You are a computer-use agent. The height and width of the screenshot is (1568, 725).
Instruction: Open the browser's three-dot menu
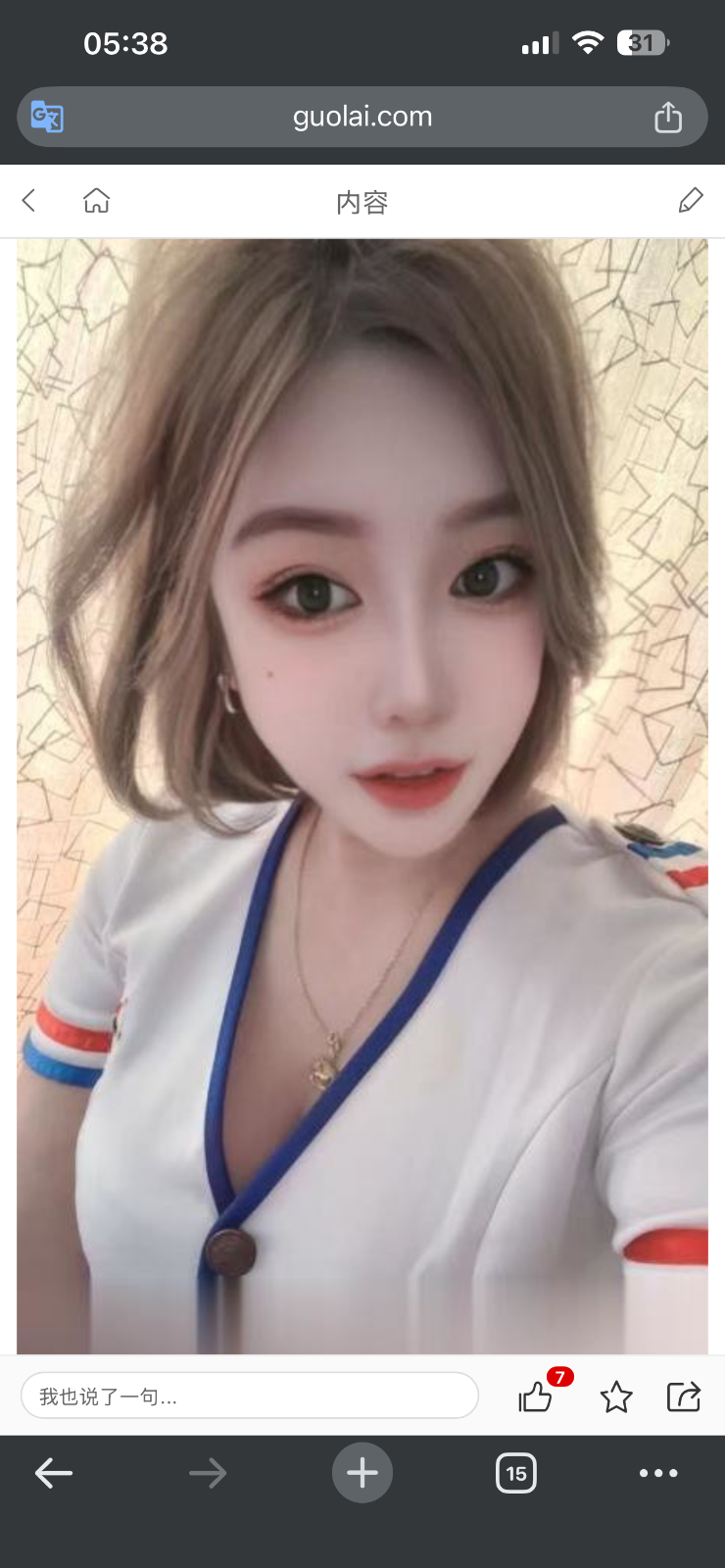coord(658,1472)
